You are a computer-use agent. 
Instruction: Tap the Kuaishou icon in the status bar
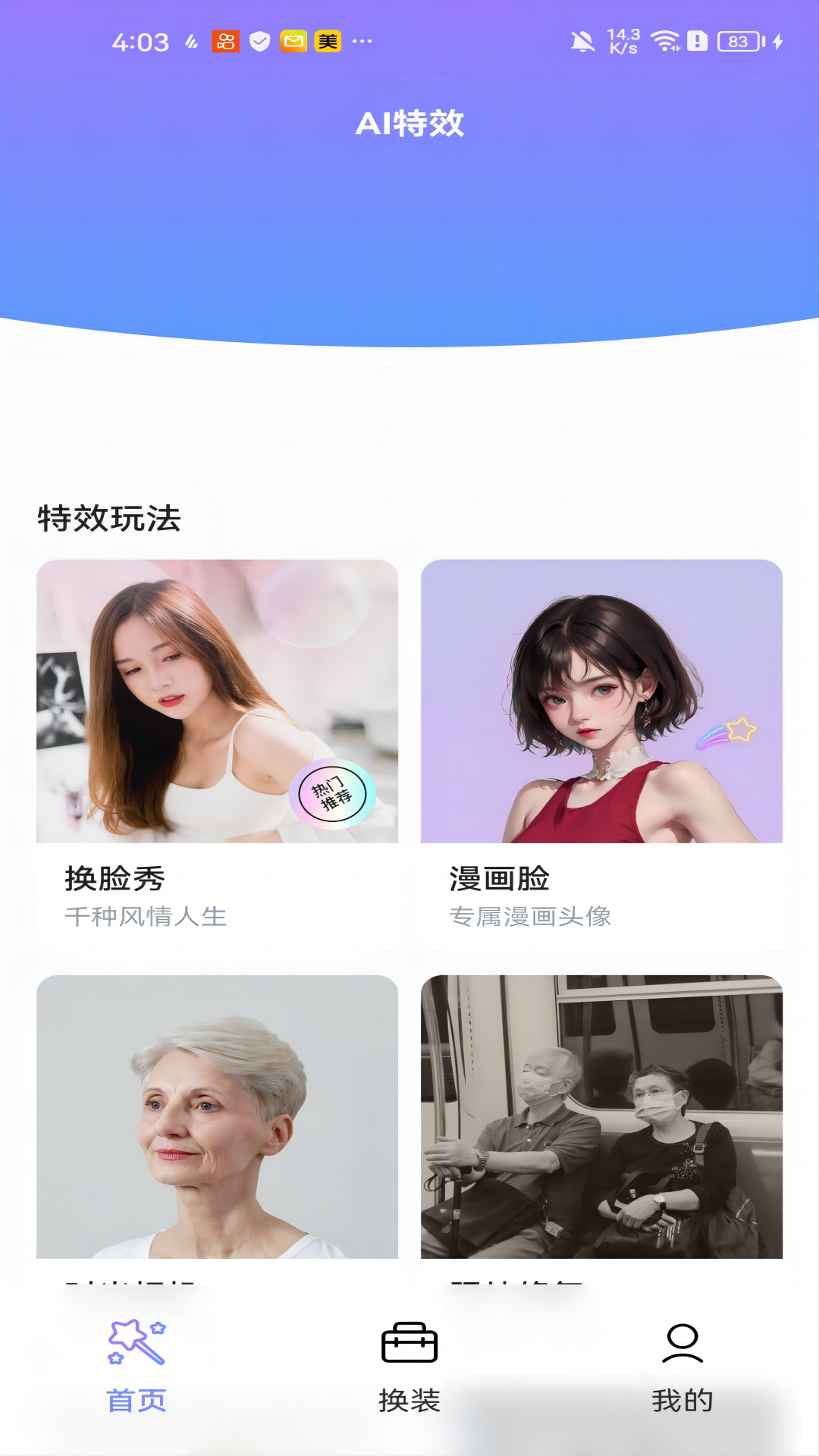pyautogui.click(x=227, y=42)
